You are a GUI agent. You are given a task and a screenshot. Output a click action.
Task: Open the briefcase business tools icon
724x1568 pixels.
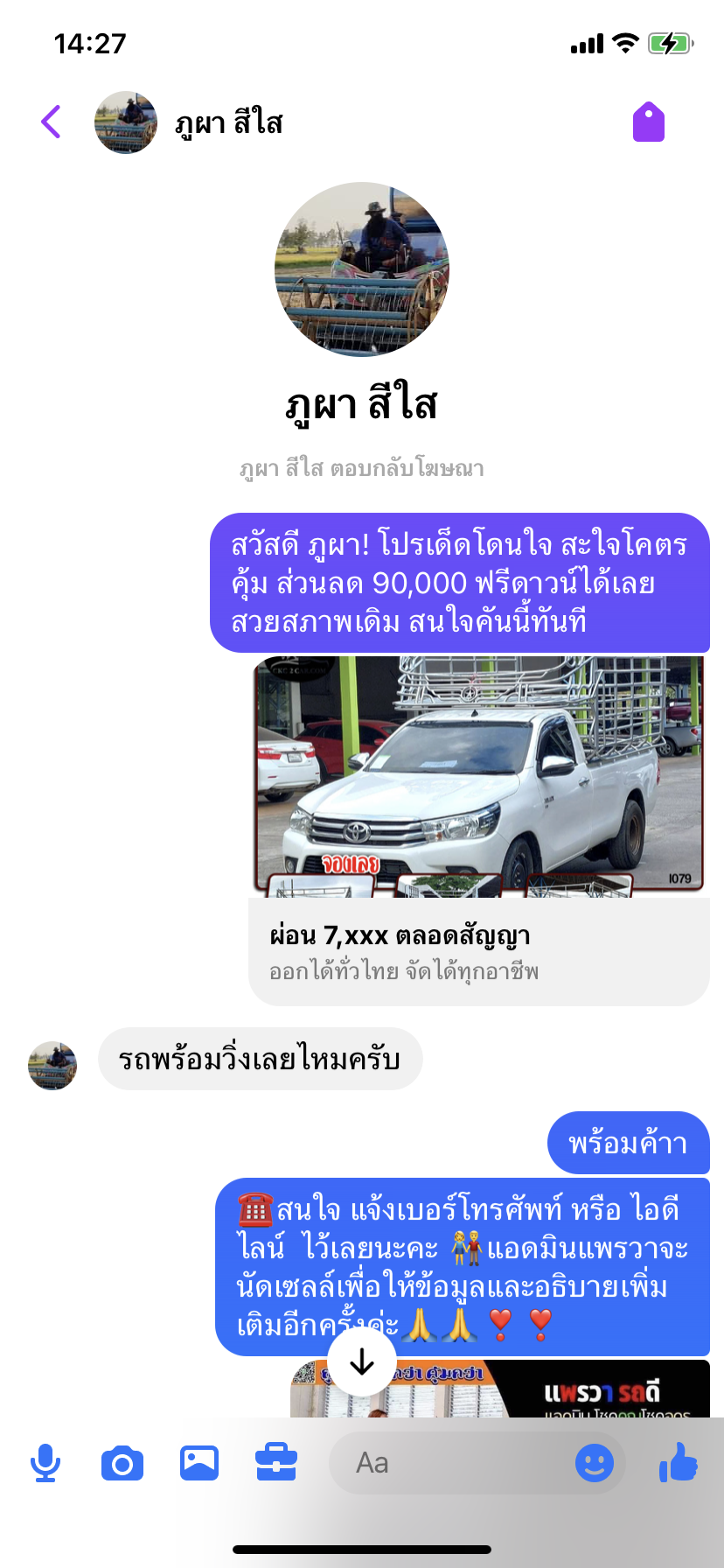tap(276, 1463)
